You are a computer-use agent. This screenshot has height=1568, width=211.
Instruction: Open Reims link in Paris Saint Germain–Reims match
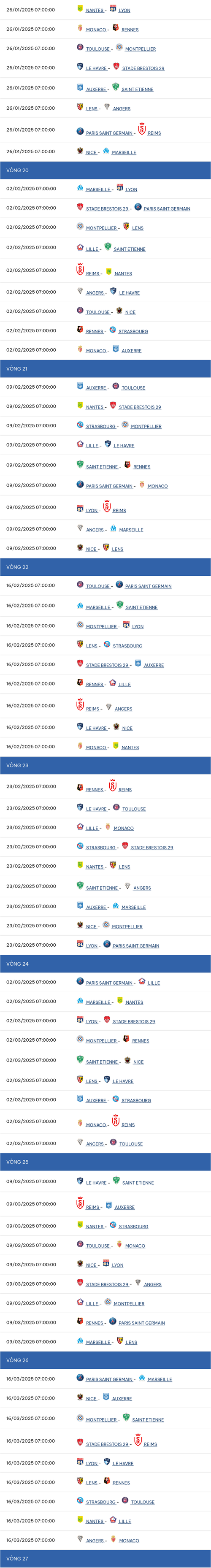click(x=154, y=133)
